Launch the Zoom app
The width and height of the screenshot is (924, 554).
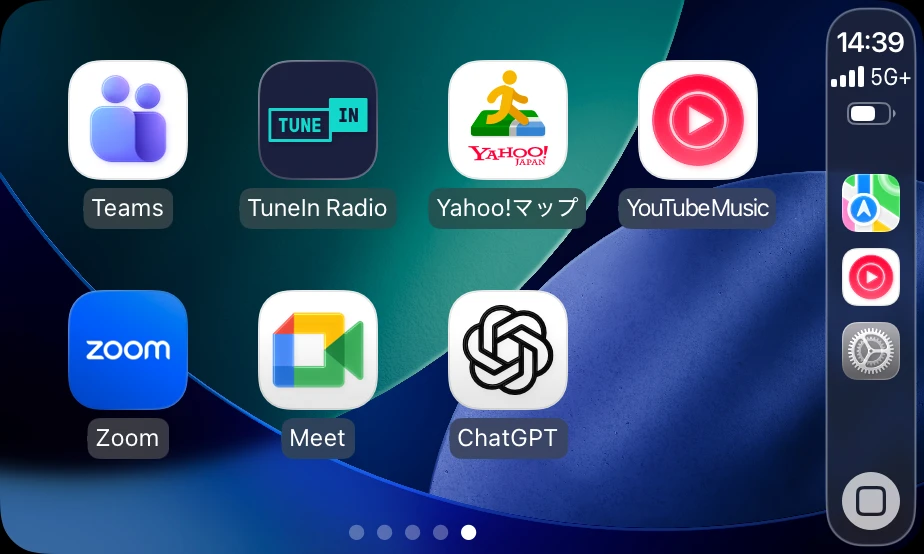click(128, 350)
